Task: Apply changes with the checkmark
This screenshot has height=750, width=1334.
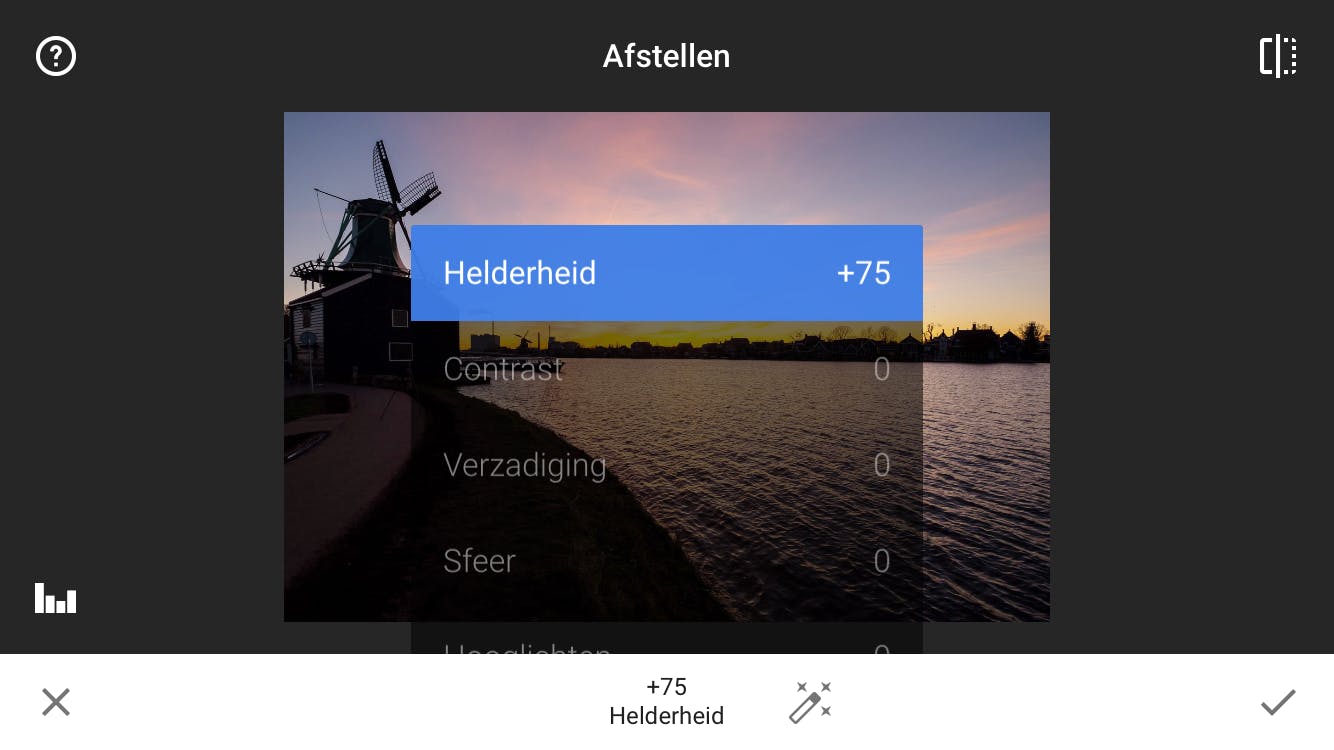Action: (x=1277, y=702)
